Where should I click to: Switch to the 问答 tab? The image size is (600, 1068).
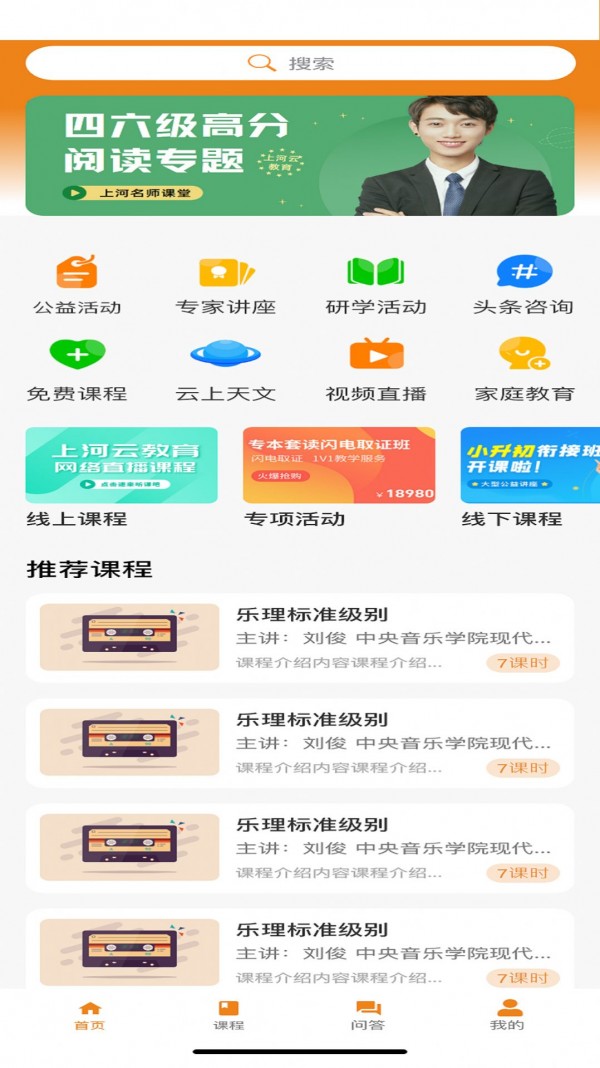click(368, 1015)
